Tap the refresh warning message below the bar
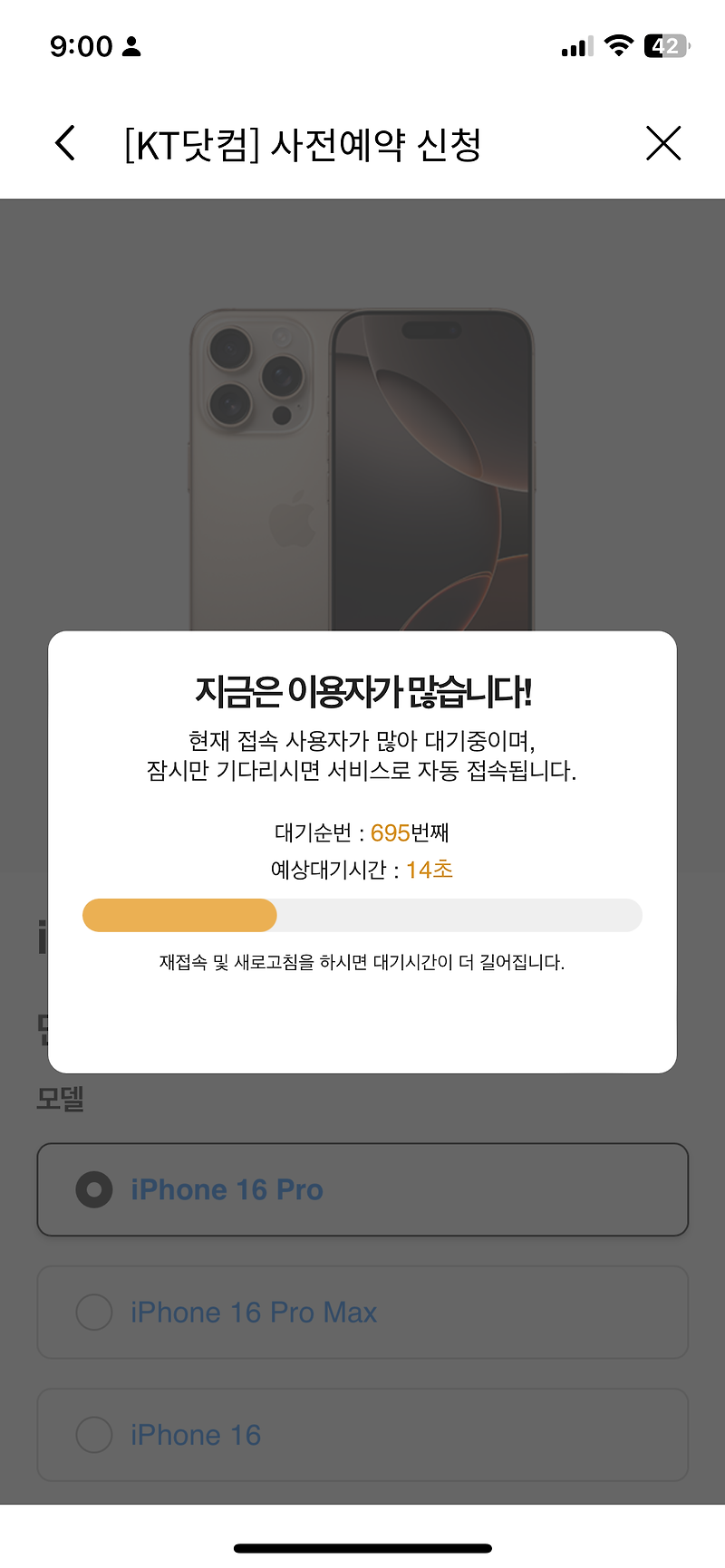The image size is (725, 1568). pos(362,963)
